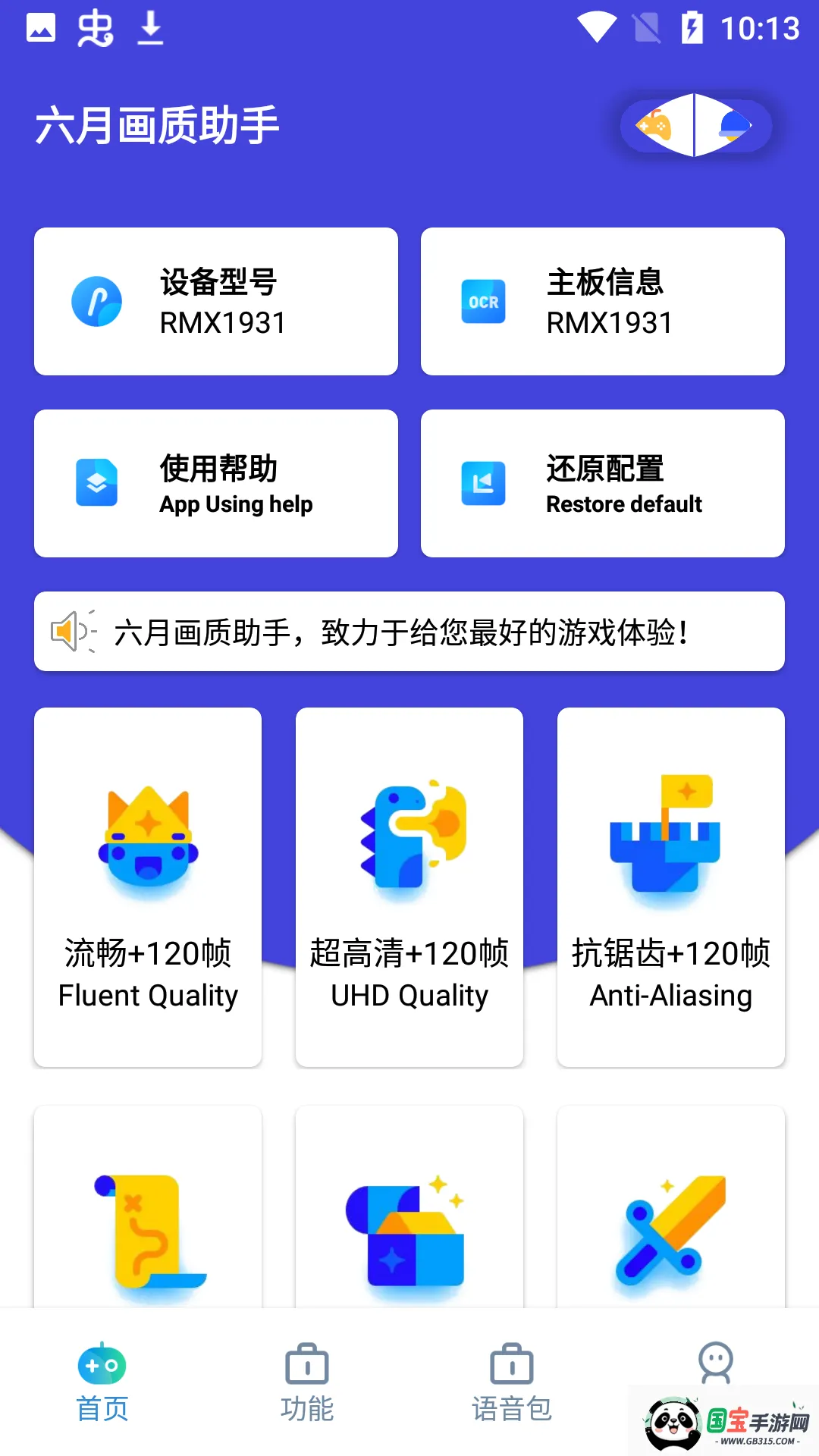This screenshot has width=819, height=1456.
Task: Select the 首页 home tab
Action: click(102, 1388)
